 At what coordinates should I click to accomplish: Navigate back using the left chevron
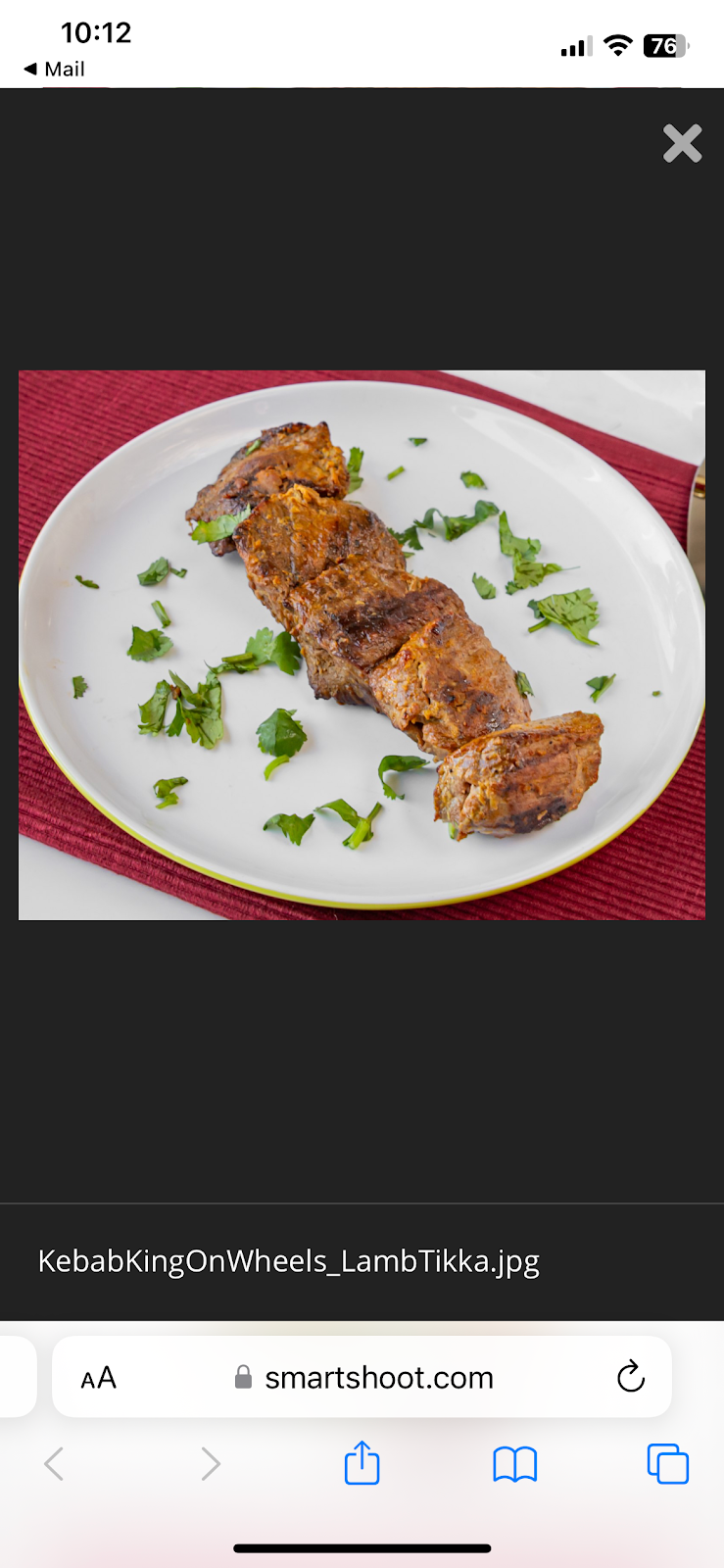coord(53,1463)
